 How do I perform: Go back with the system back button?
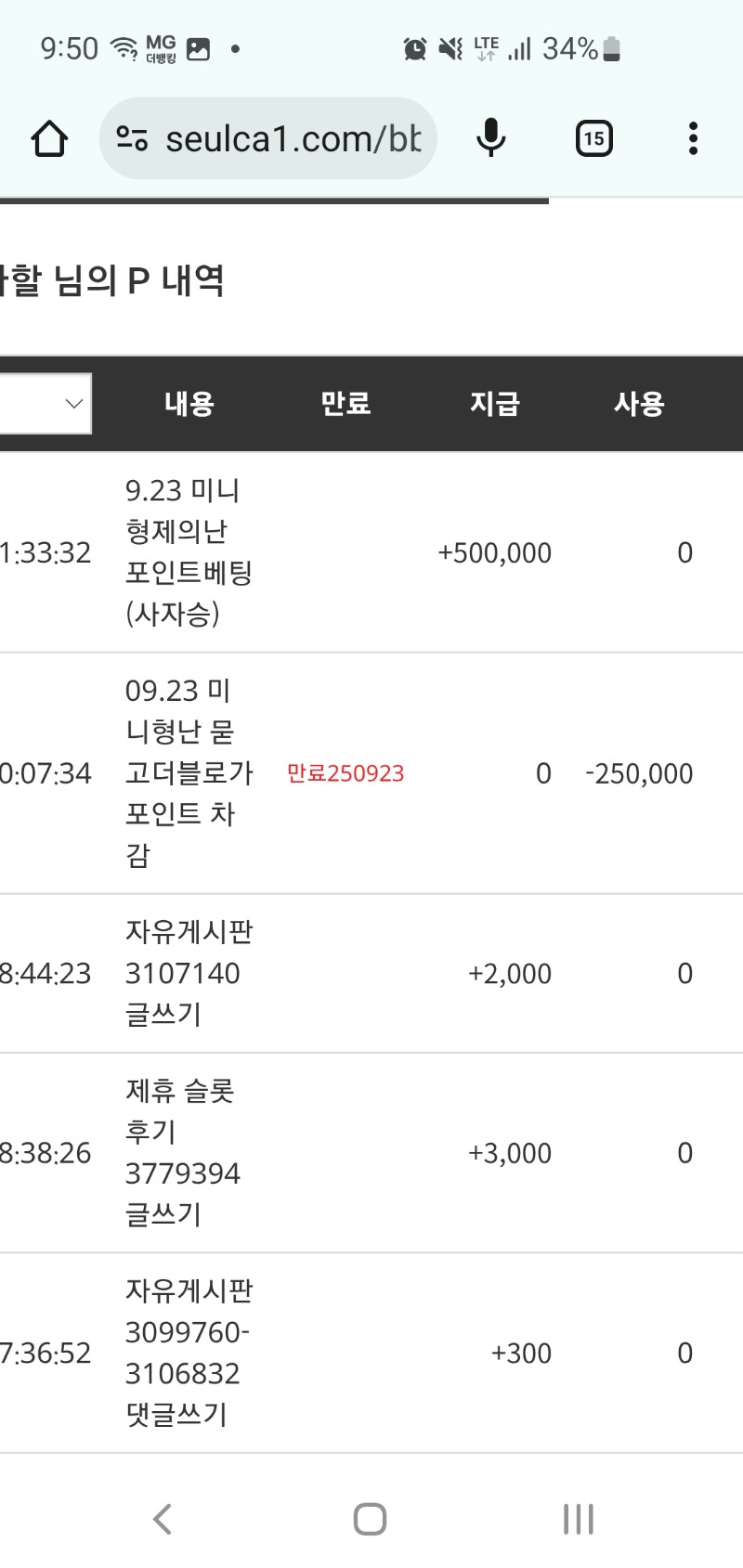[x=163, y=1519]
